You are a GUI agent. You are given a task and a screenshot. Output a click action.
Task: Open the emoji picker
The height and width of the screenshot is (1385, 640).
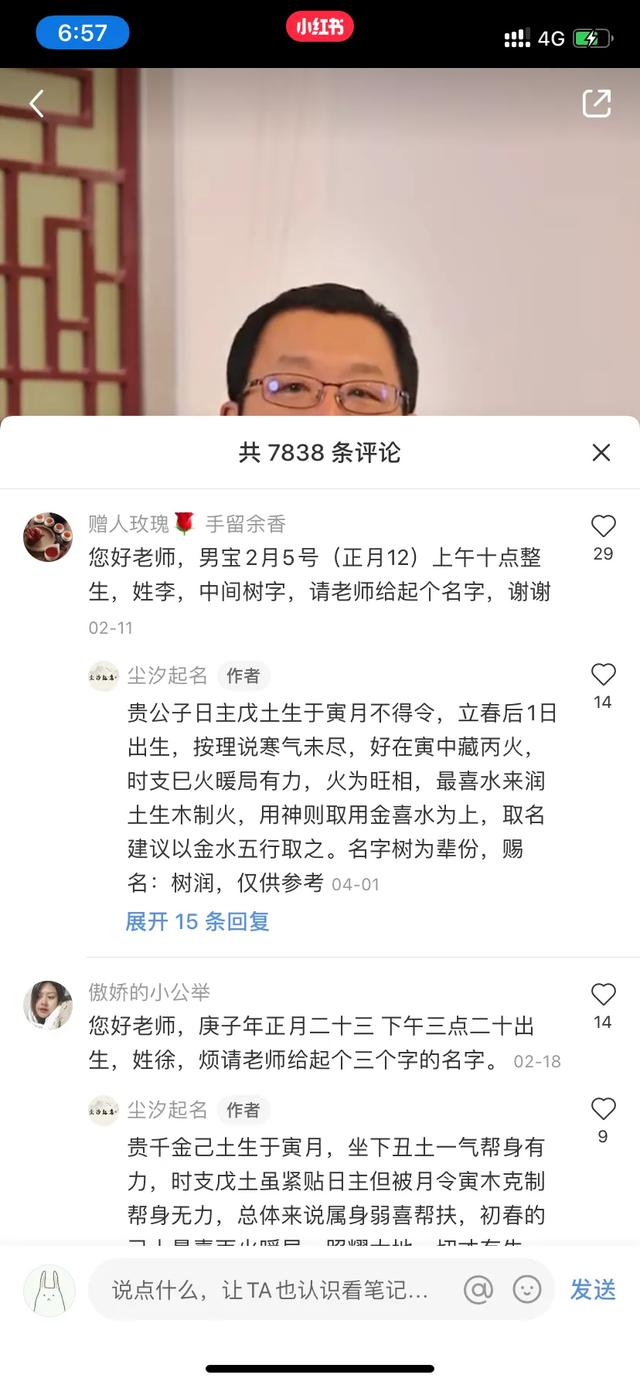tap(527, 1290)
